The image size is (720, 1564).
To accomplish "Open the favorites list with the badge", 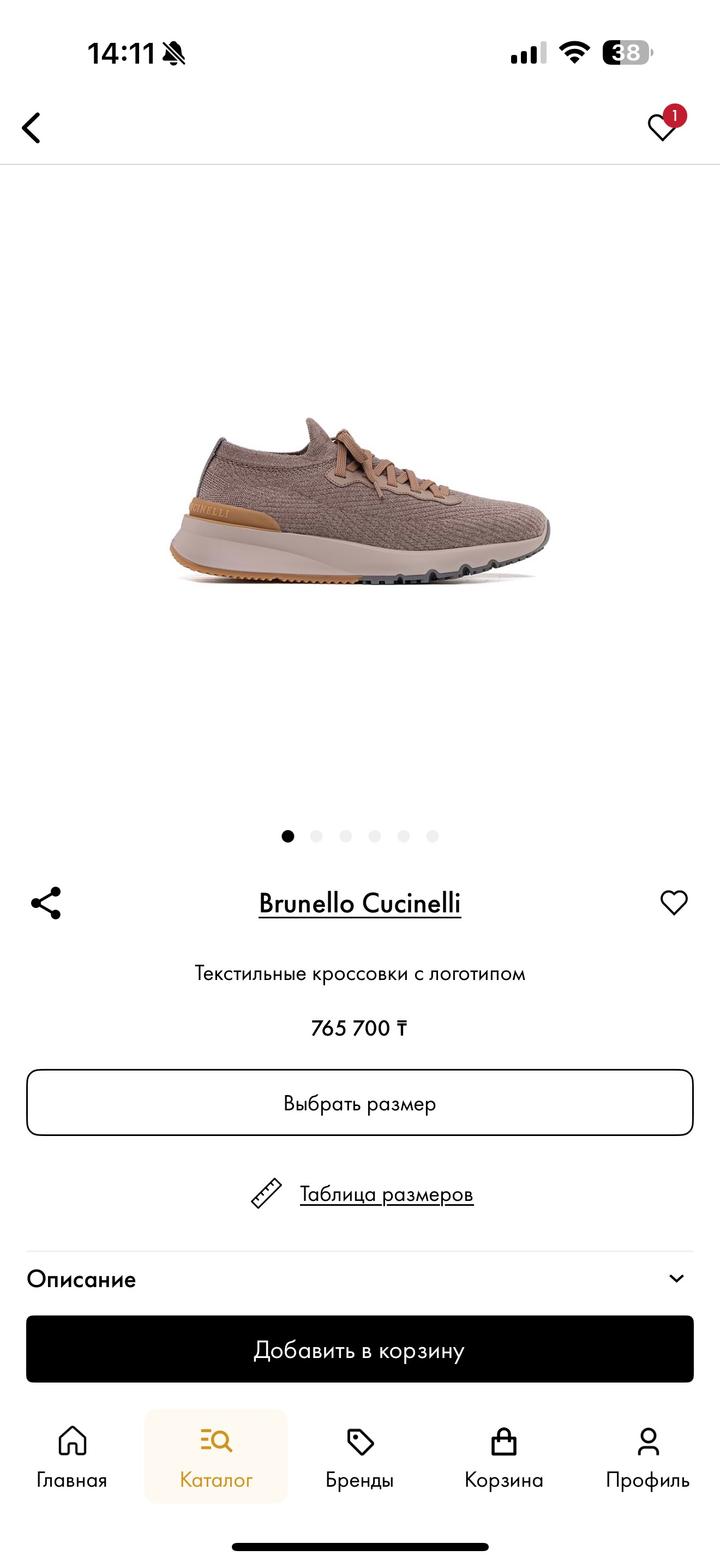I will 663,126.
